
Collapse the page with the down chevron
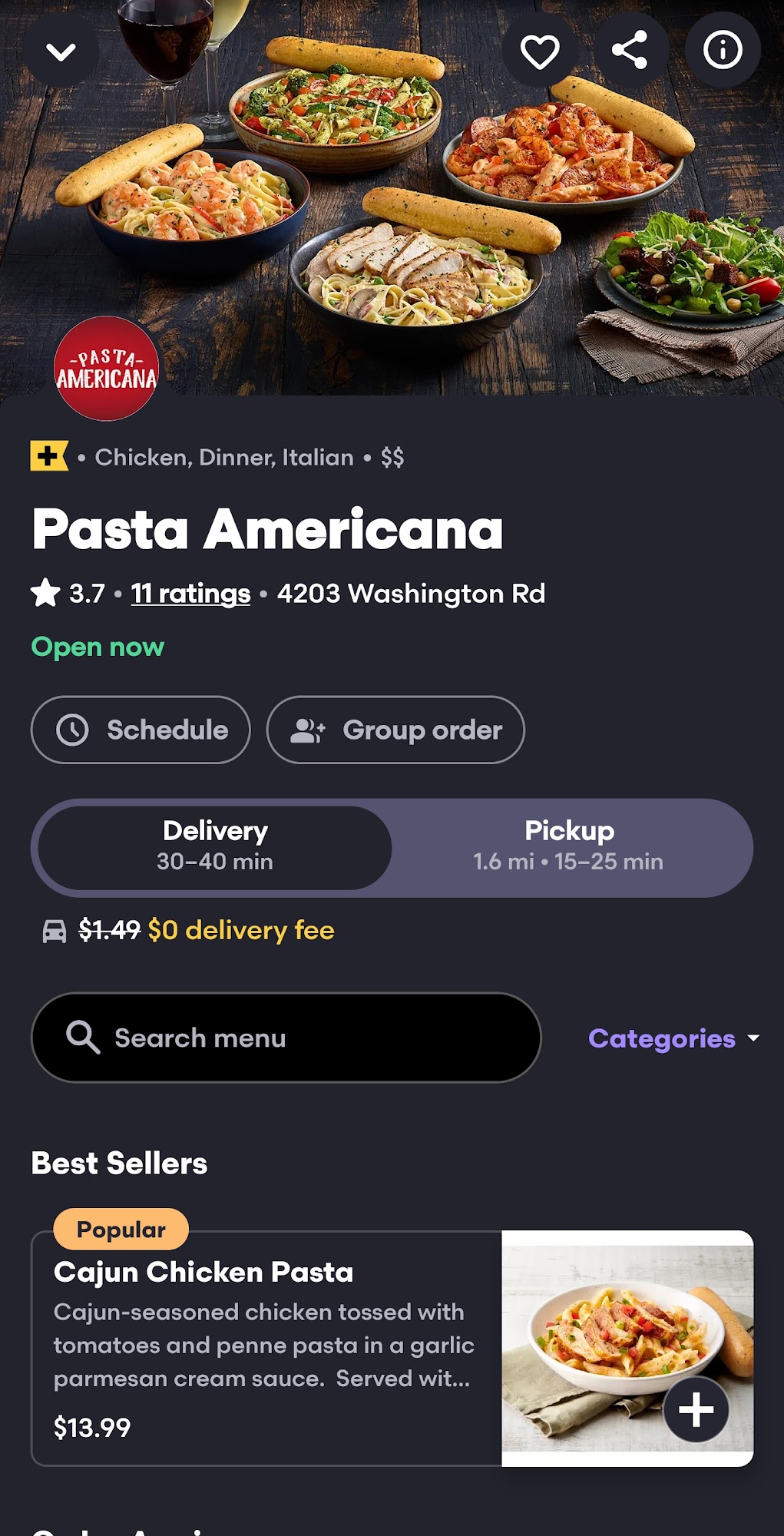[61, 51]
